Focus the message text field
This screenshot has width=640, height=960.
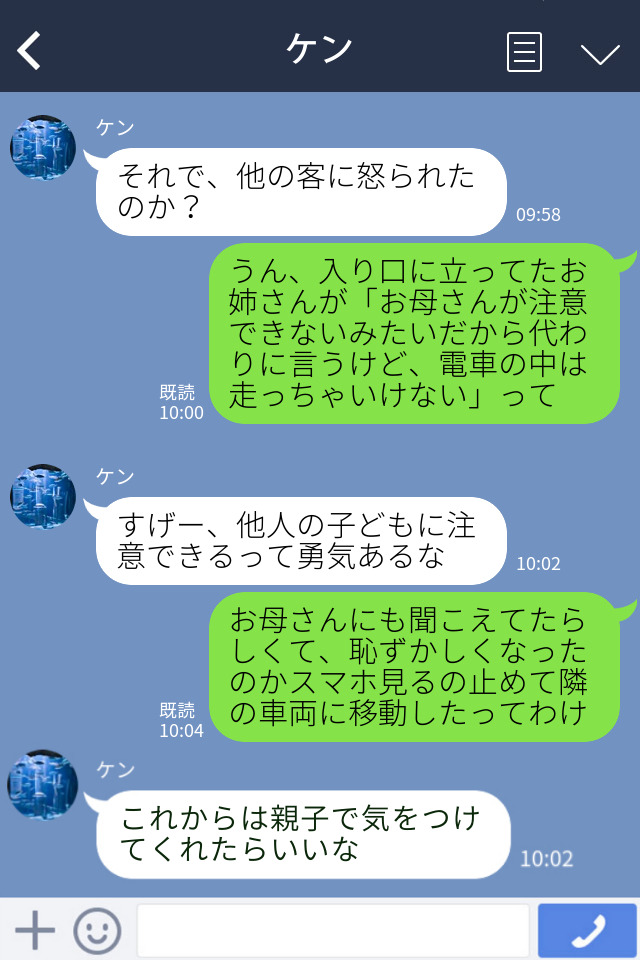333,930
